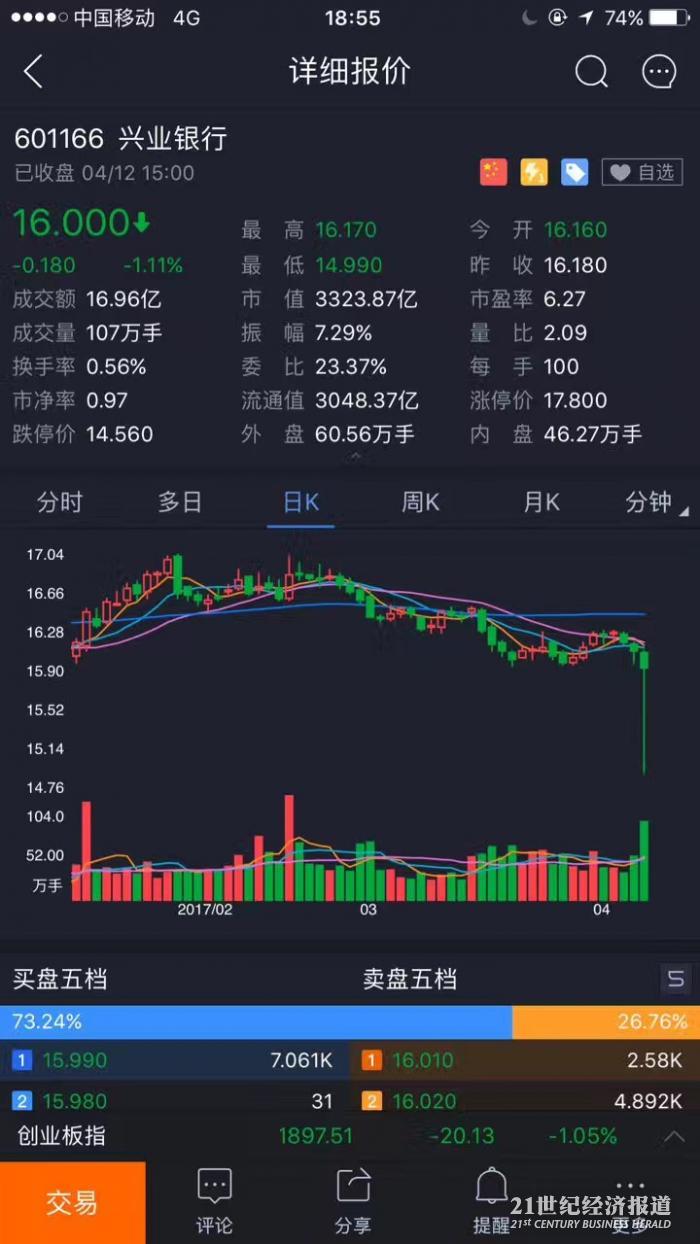Share this stock via 分享
The image size is (700, 1244).
coord(352,1202)
